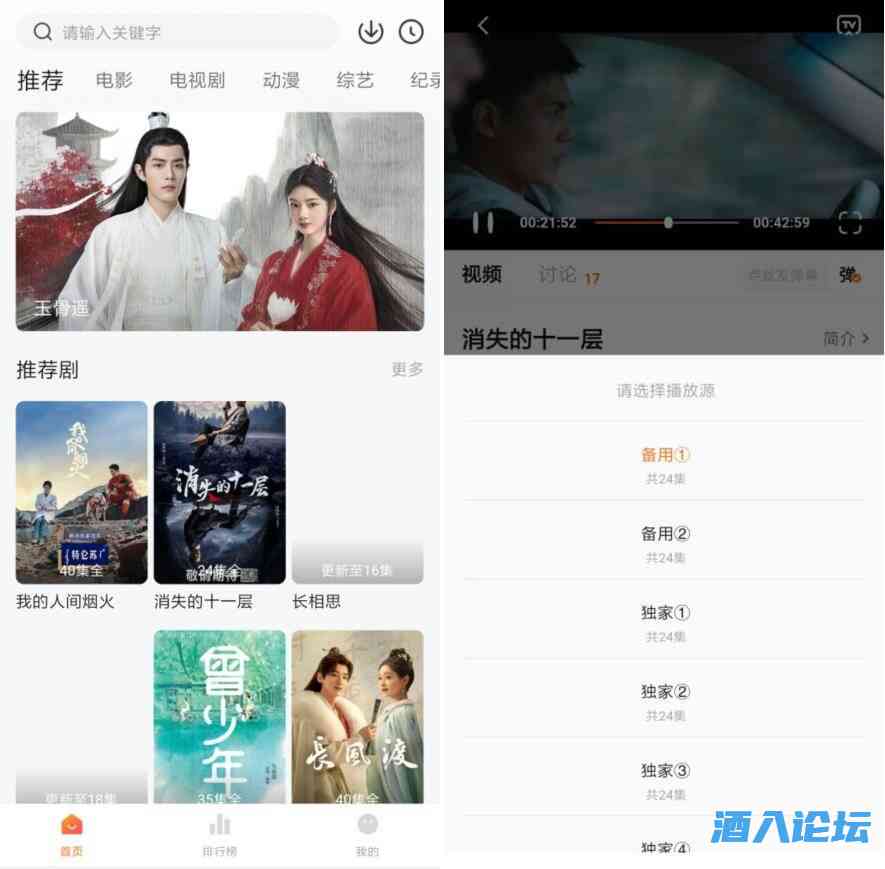885x869 pixels.
Task: Select playback source 独家①
Action: click(665, 619)
